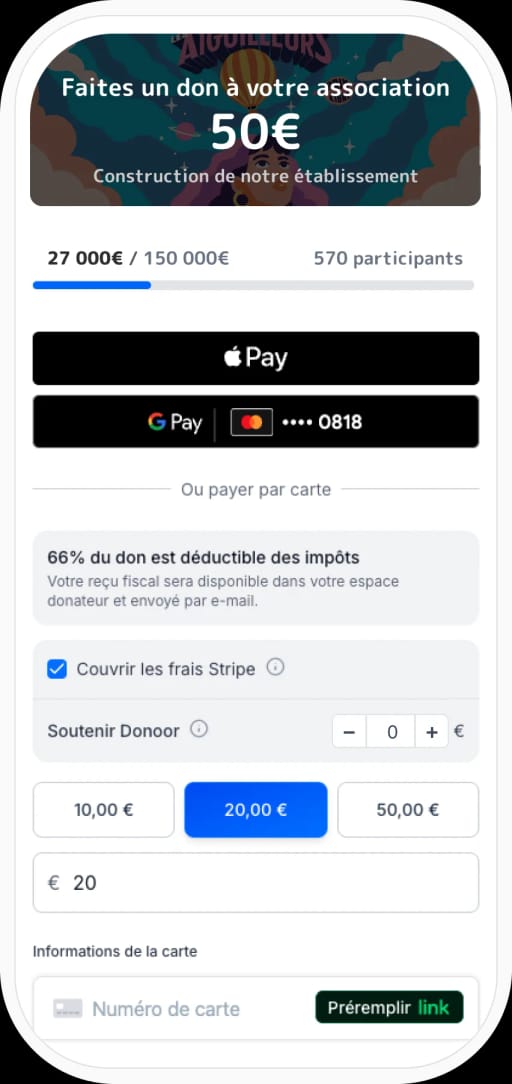Open info icon beside Soutenir Donoor
The width and height of the screenshot is (512, 1084).
(x=199, y=729)
